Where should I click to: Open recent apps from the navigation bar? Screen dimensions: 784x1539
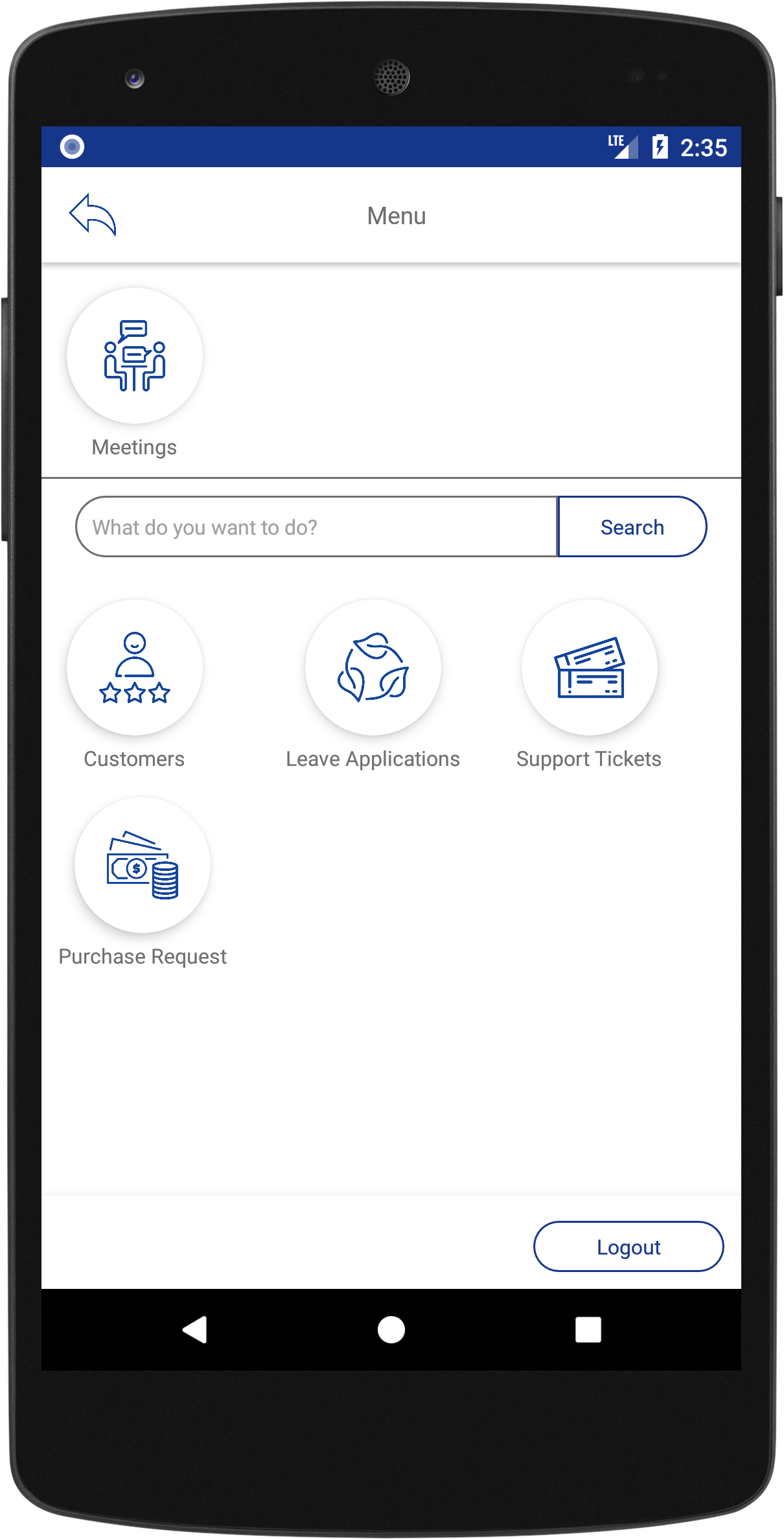click(588, 1330)
